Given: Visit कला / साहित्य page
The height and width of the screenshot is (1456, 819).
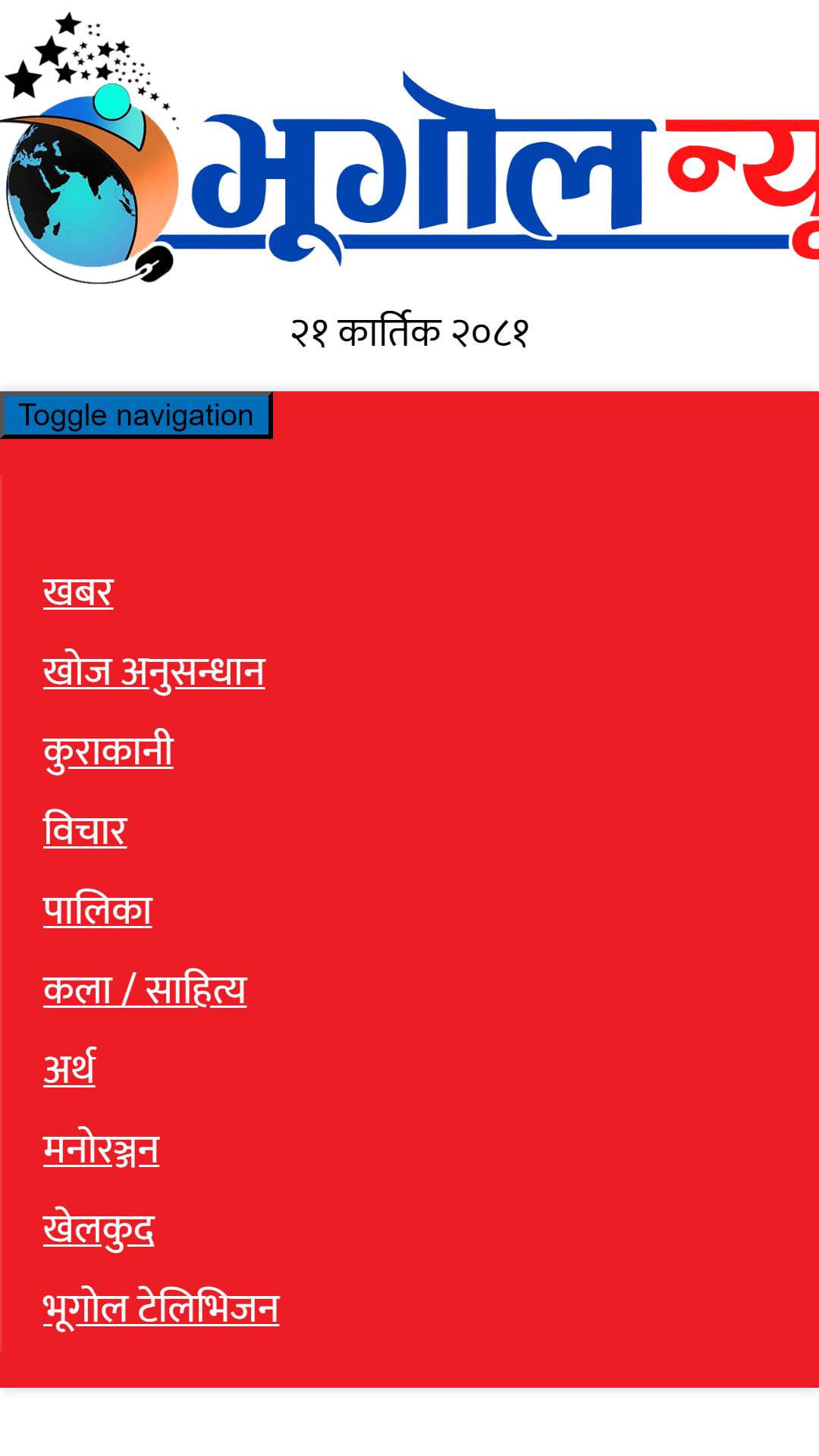Looking at the screenshot, I should pos(145,990).
